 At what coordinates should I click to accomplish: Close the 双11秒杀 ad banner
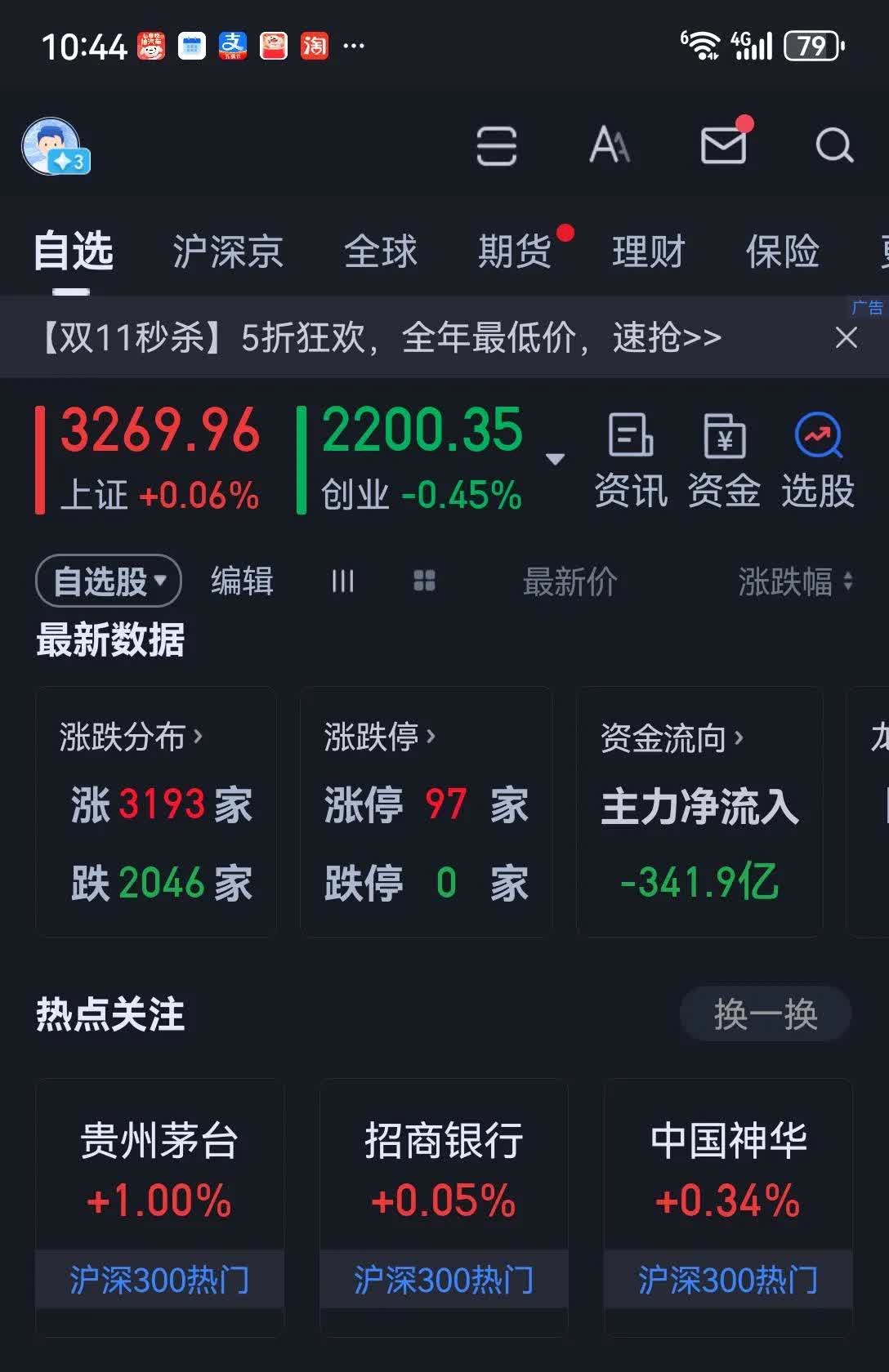coord(847,337)
